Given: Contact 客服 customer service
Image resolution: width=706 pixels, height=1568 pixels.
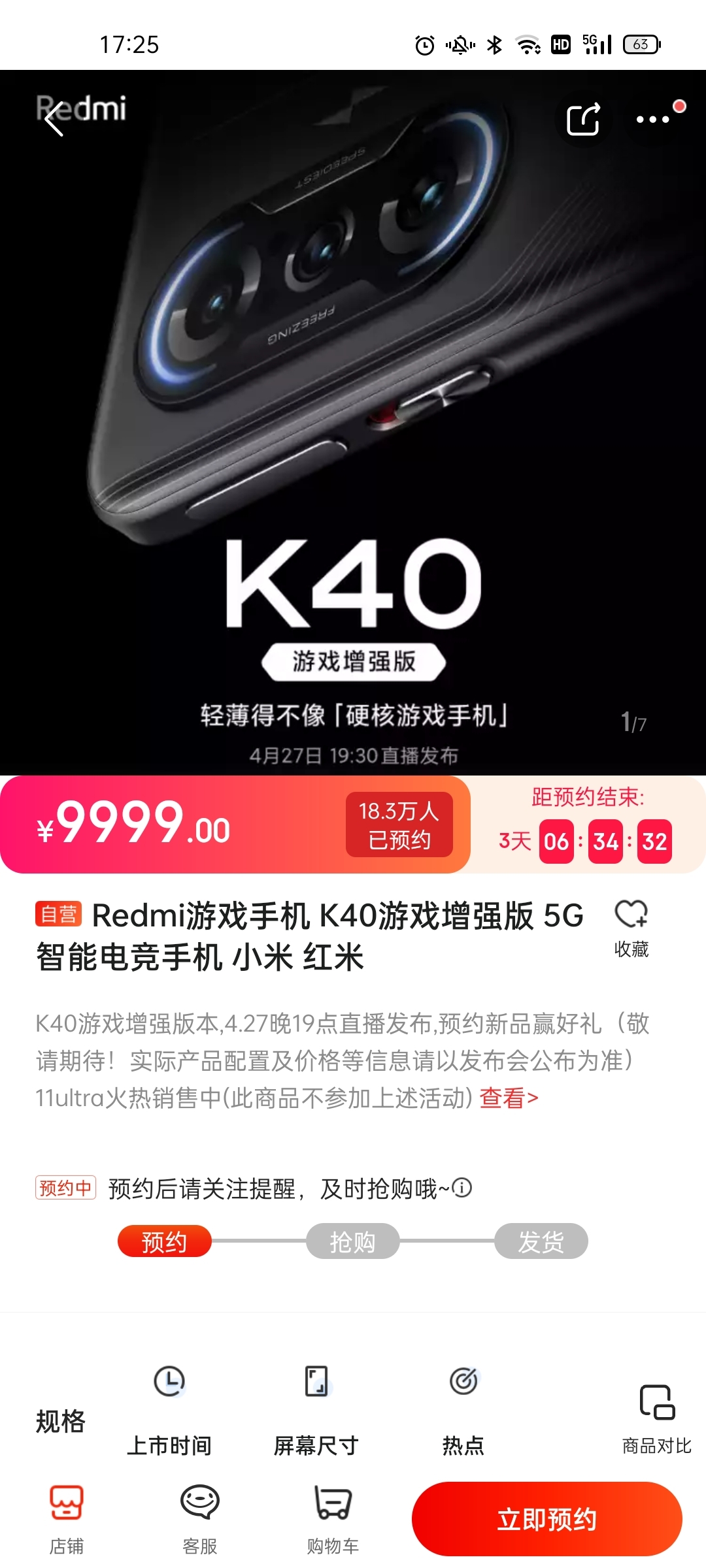Looking at the screenshot, I should coord(199,1518).
